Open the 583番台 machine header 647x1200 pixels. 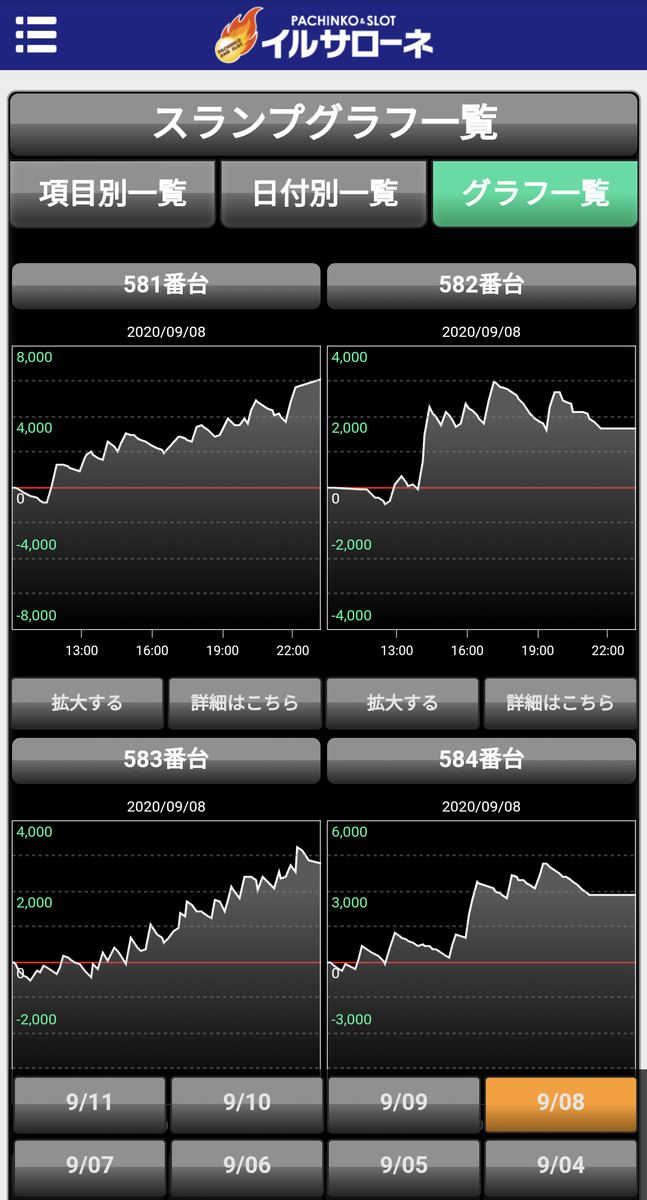pyautogui.click(x=166, y=761)
